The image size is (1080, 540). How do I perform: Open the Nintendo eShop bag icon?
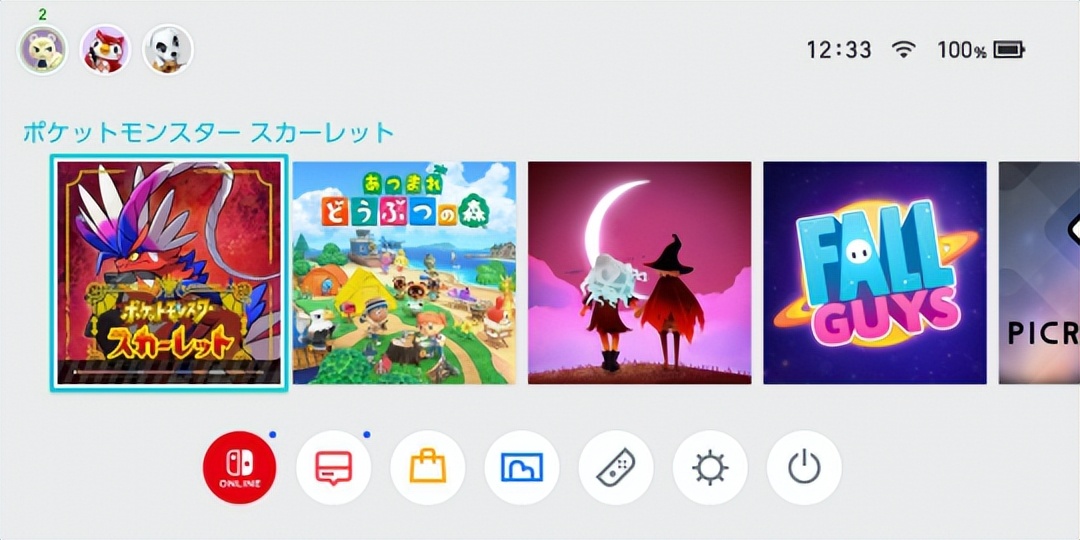pyautogui.click(x=428, y=468)
